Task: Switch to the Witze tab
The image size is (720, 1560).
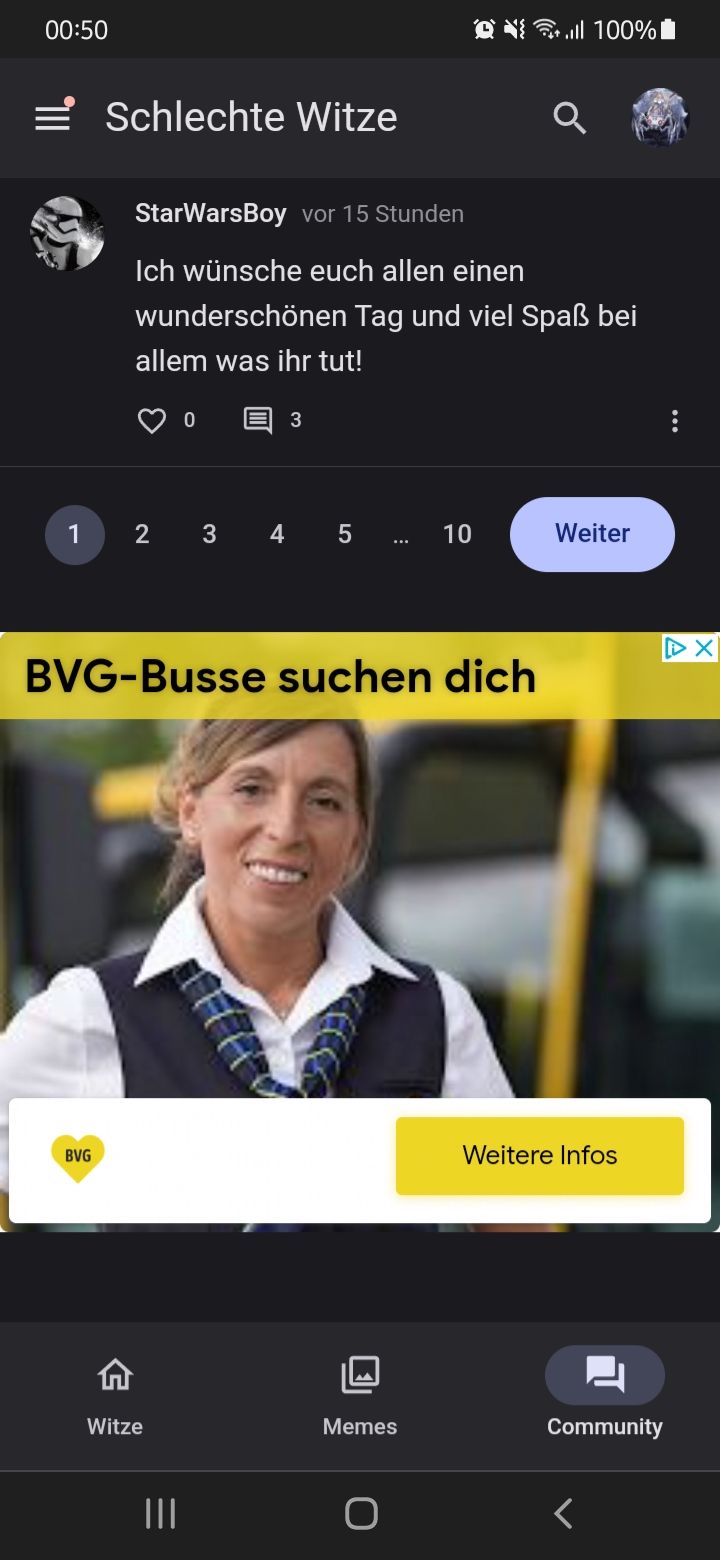Action: [115, 1396]
